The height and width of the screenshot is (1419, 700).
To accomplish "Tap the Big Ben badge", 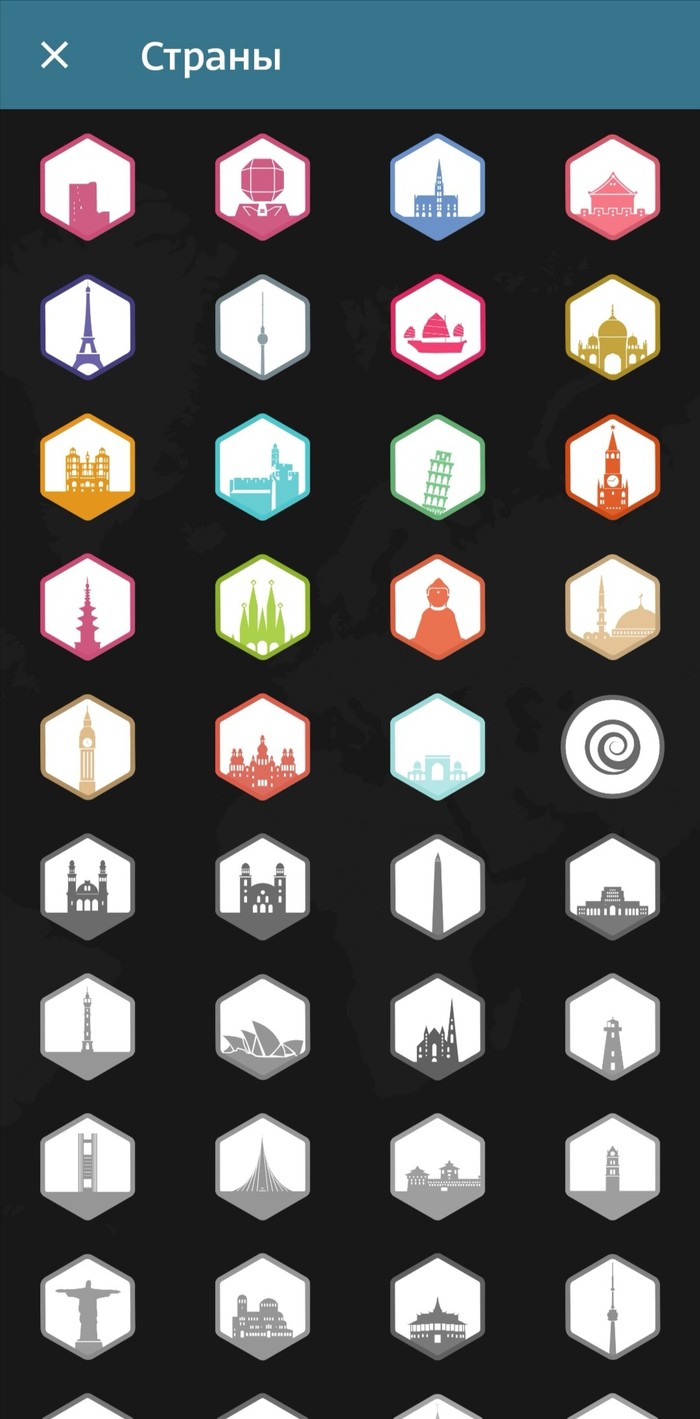I will (87, 747).
